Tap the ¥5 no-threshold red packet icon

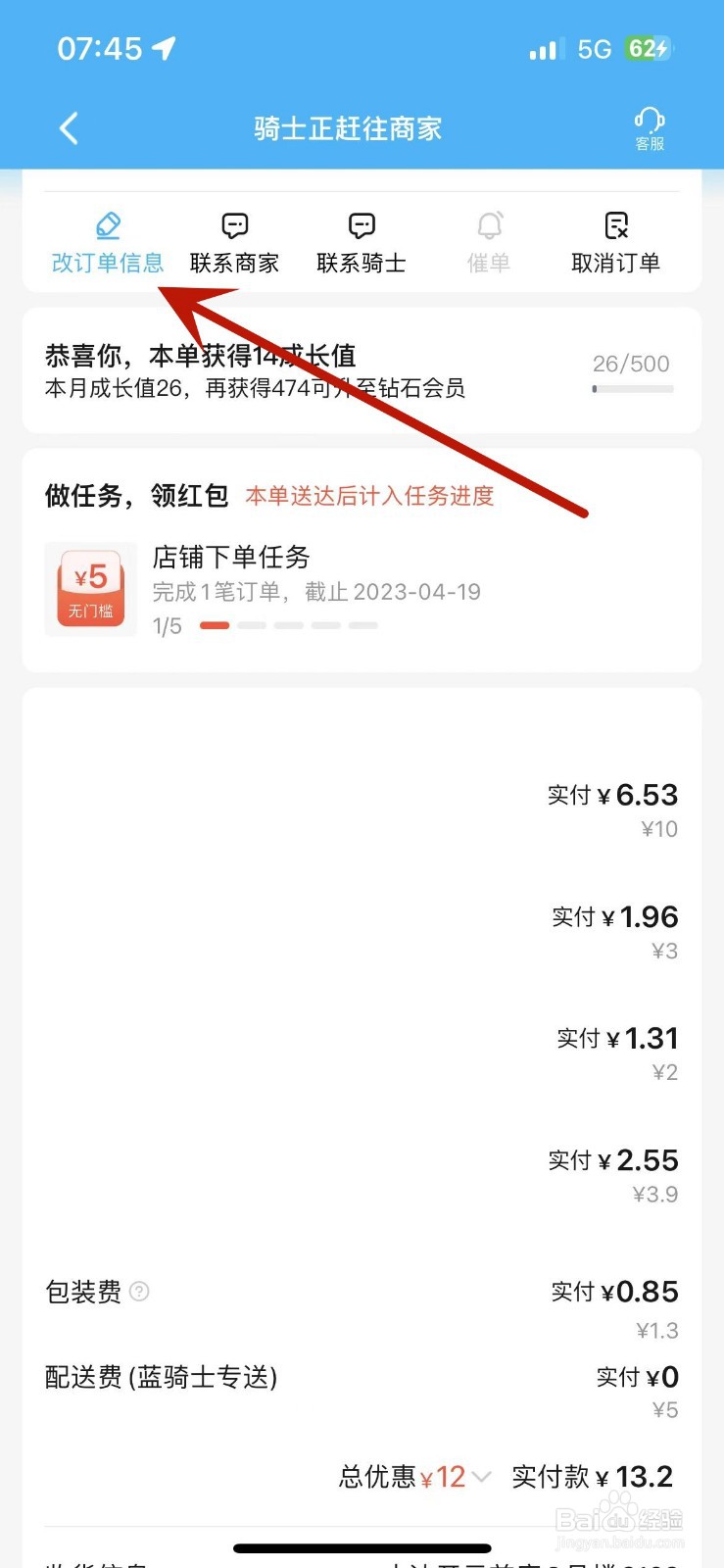91,588
